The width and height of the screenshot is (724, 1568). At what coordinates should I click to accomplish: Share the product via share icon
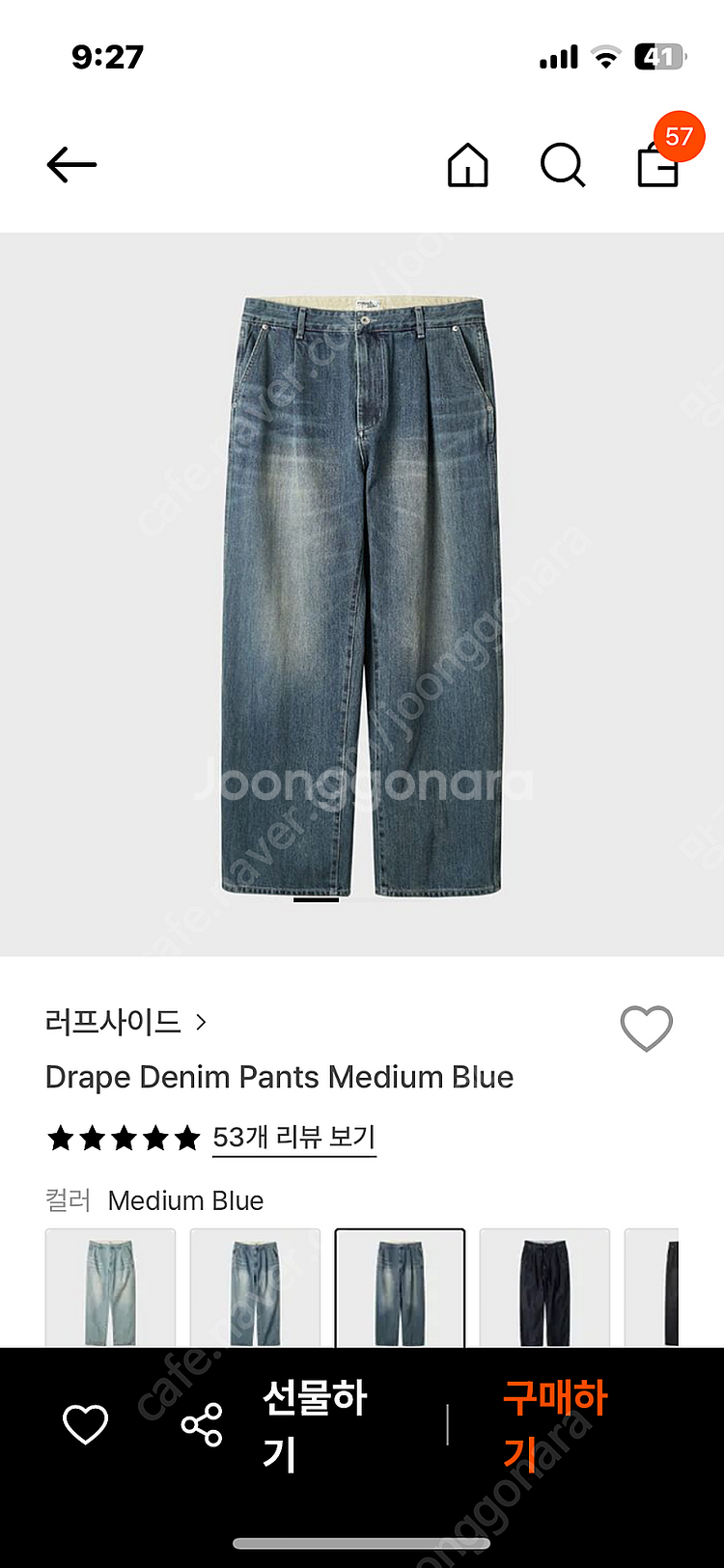pyautogui.click(x=200, y=1424)
